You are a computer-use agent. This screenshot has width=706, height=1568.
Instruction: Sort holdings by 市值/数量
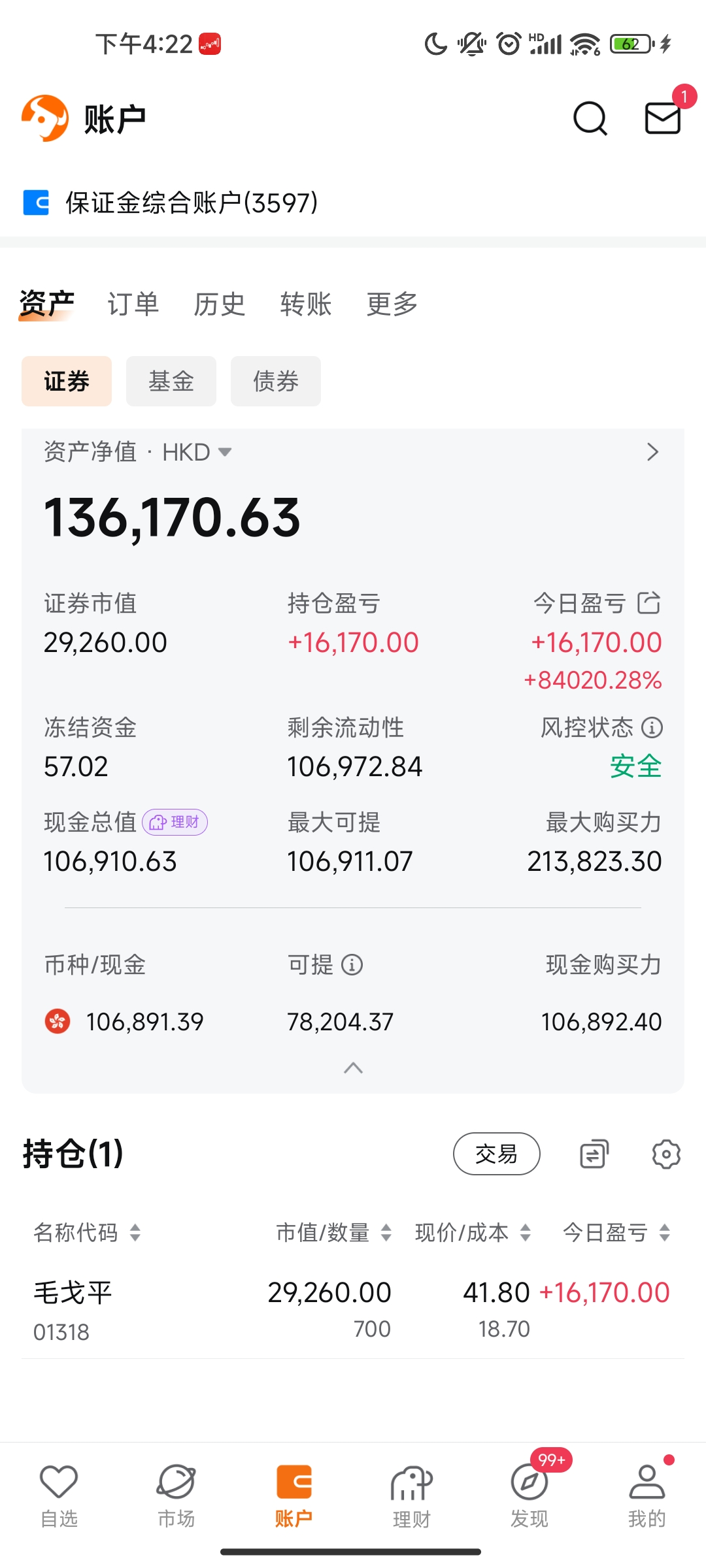tap(333, 1233)
